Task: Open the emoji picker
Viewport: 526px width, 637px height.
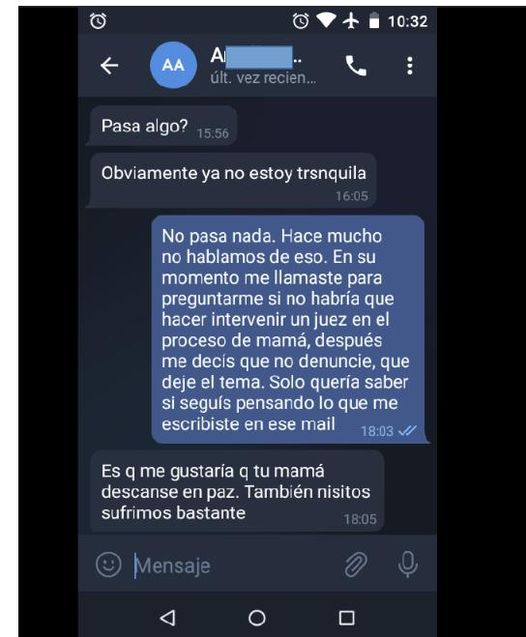Action: click(x=108, y=564)
